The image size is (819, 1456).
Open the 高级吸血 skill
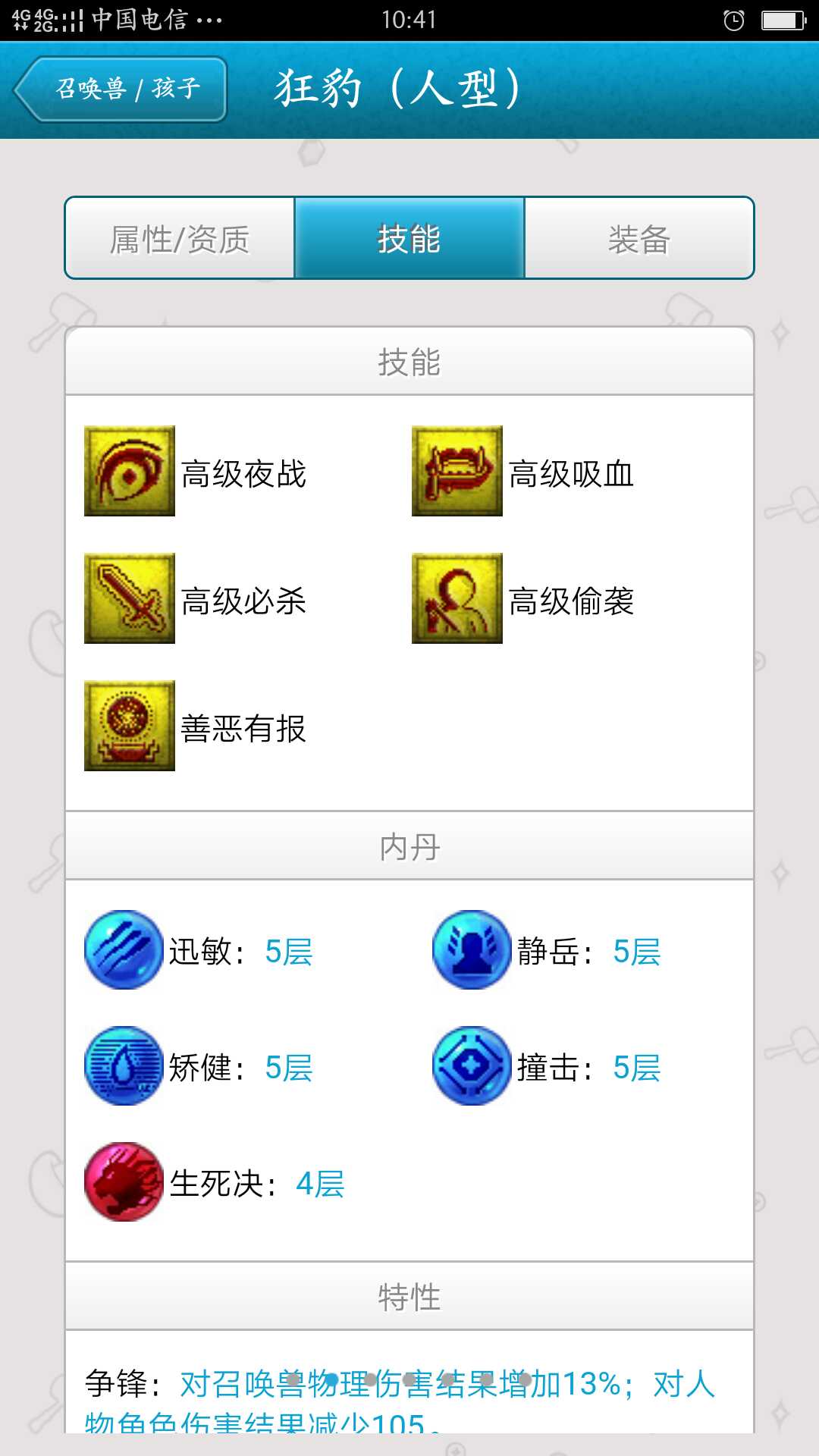point(457,471)
